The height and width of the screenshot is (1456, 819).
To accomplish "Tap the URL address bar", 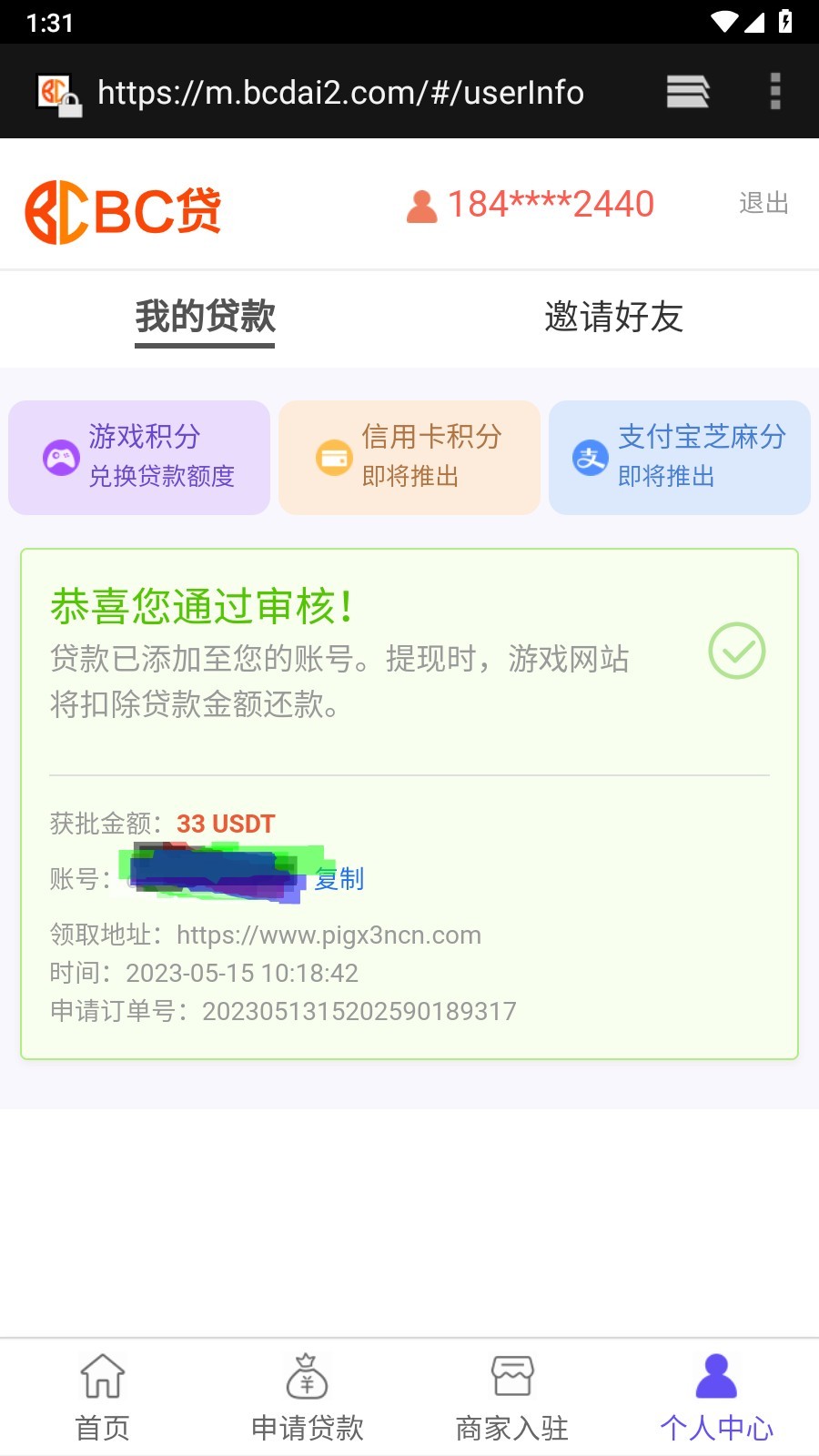I will point(340,93).
